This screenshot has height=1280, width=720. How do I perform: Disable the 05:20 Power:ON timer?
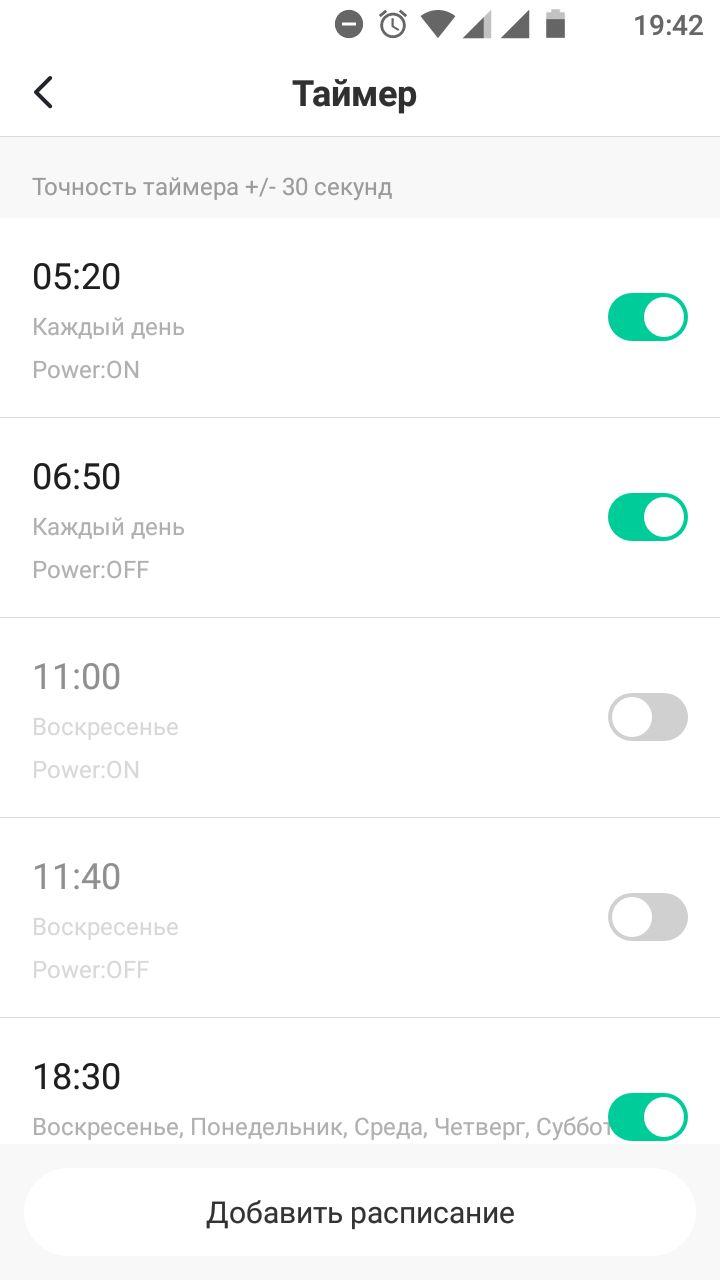[x=647, y=317]
